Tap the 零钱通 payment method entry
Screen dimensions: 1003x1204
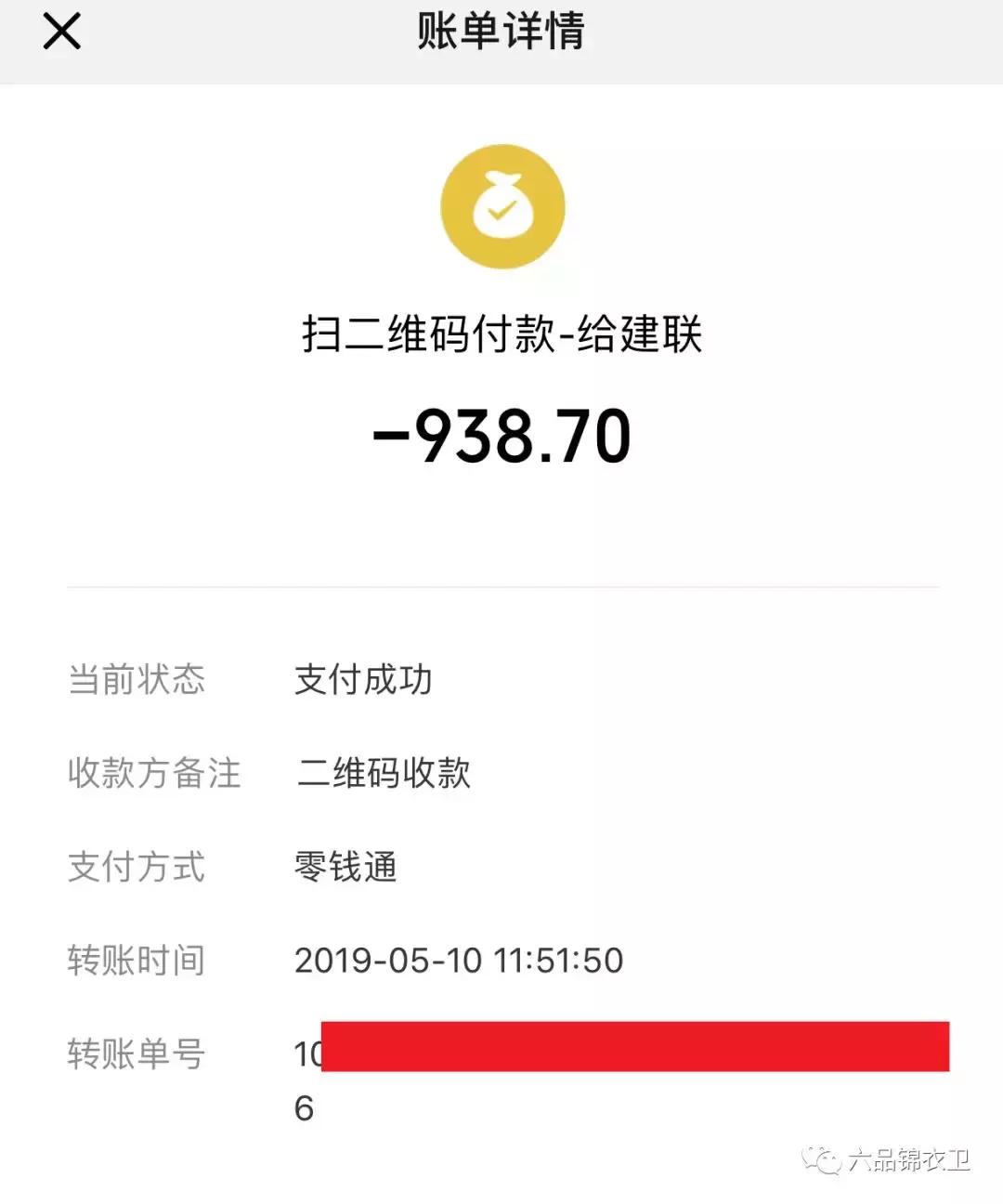pos(346,867)
